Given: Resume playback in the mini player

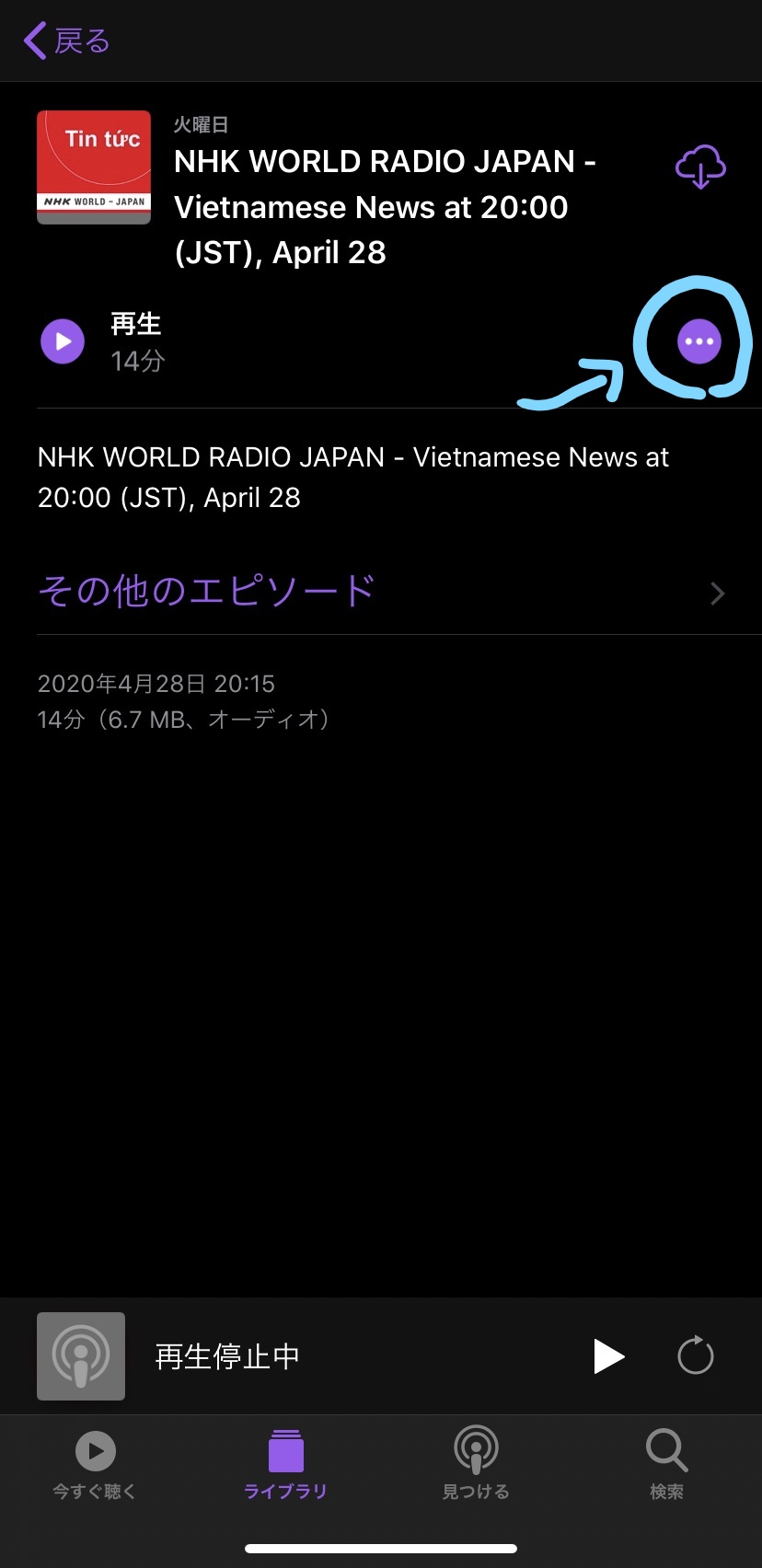Looking at the screenshot, I should [x=608, y=1356].
